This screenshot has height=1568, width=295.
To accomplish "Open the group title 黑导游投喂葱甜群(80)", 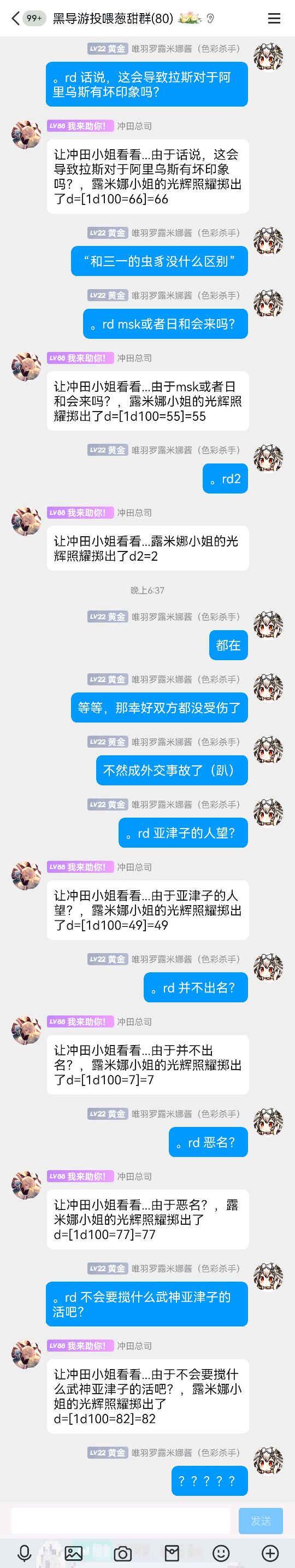I will click(113, 18).
